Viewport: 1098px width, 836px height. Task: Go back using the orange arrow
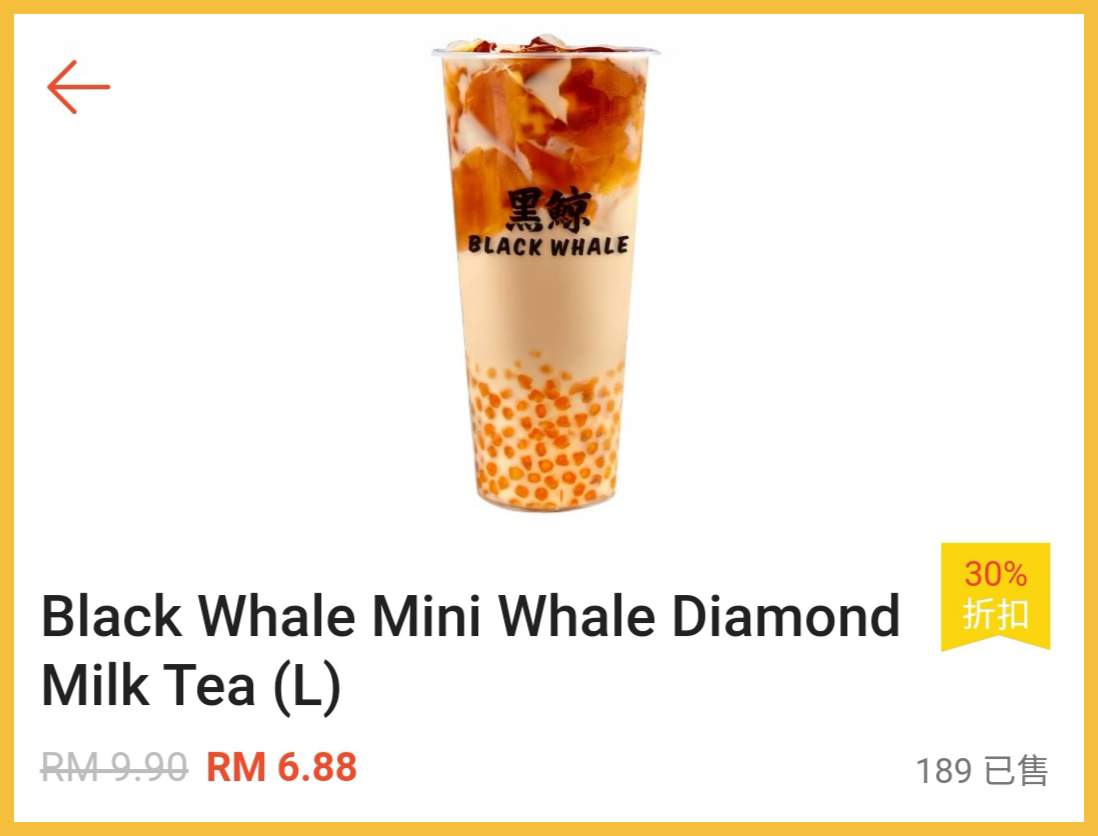(x=78, y=87)
